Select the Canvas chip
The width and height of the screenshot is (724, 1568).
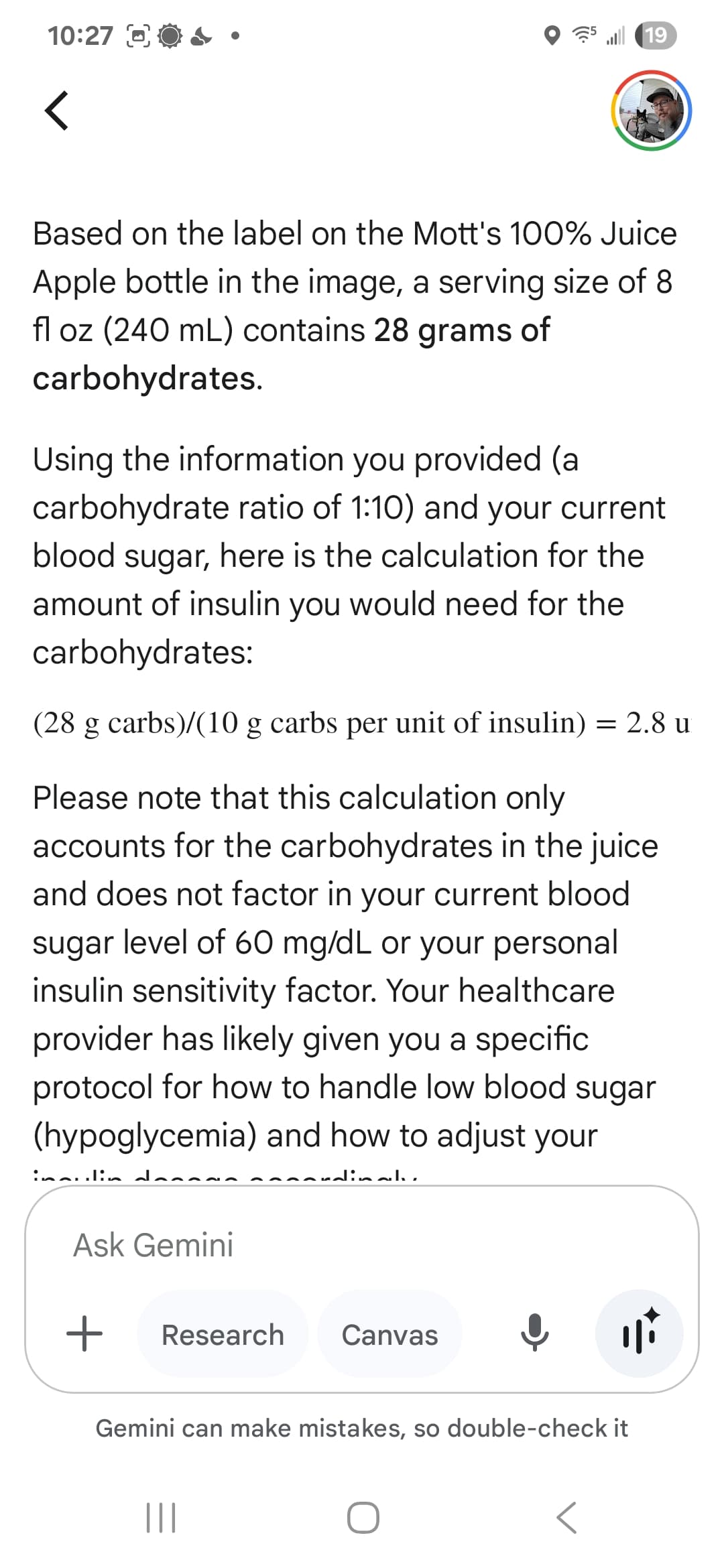pyautogui.click(x=389, y=1334)
